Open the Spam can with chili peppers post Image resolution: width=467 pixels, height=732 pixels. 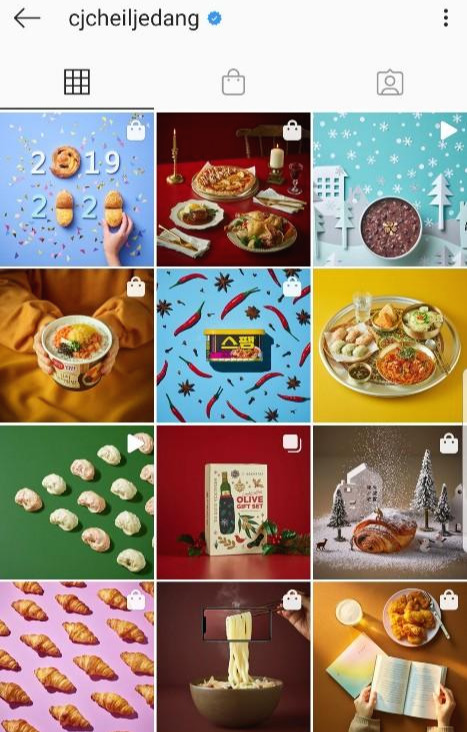pyautogui.click(x=234, y=345)
